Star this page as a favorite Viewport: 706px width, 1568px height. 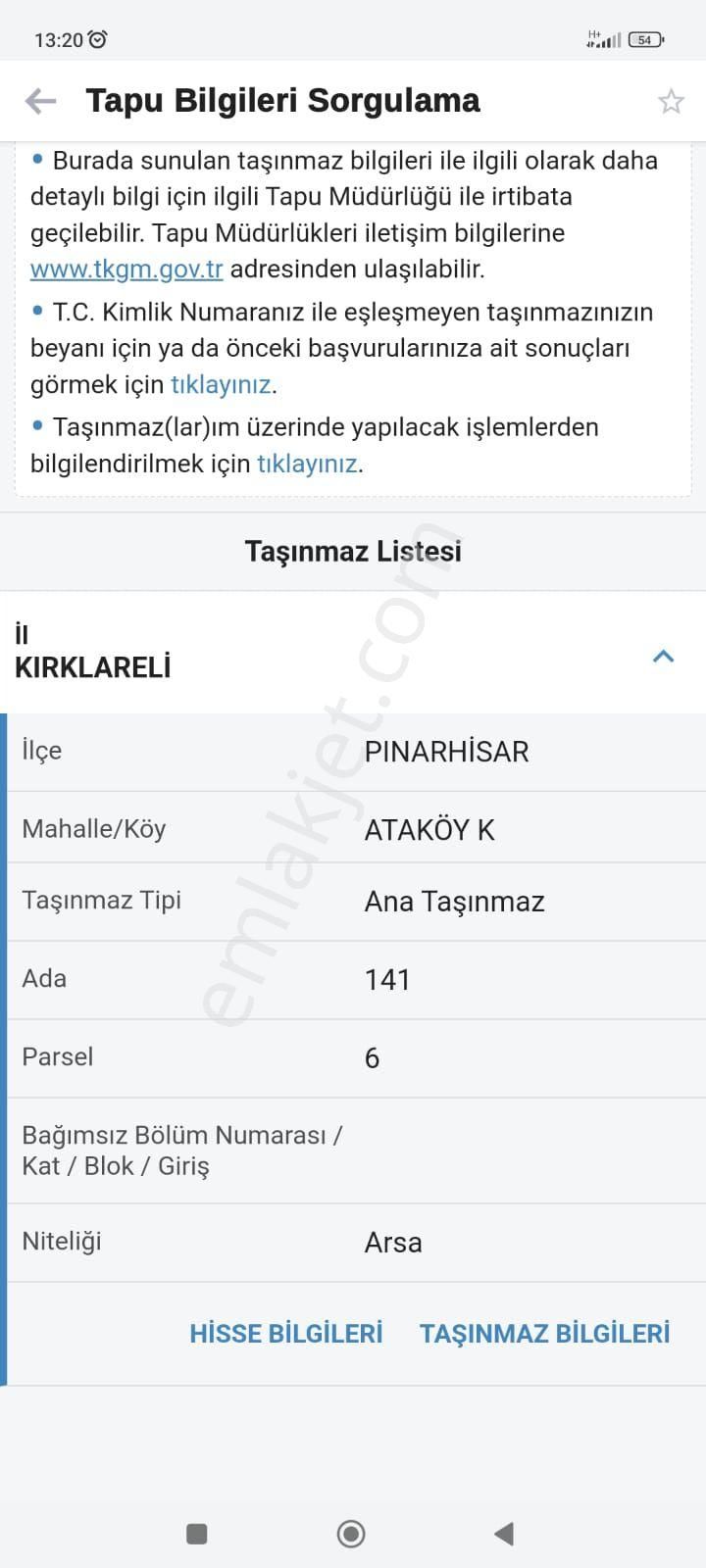(x=671, y=100)
